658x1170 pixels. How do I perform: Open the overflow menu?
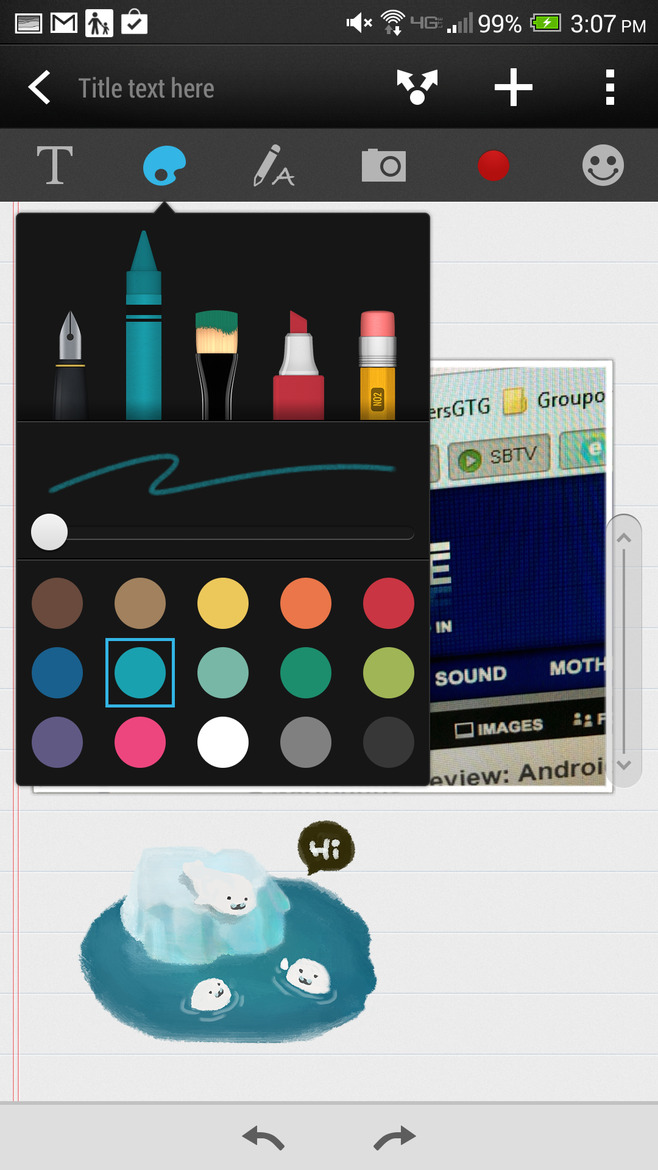pyautogui.click(x=610, y=88)
